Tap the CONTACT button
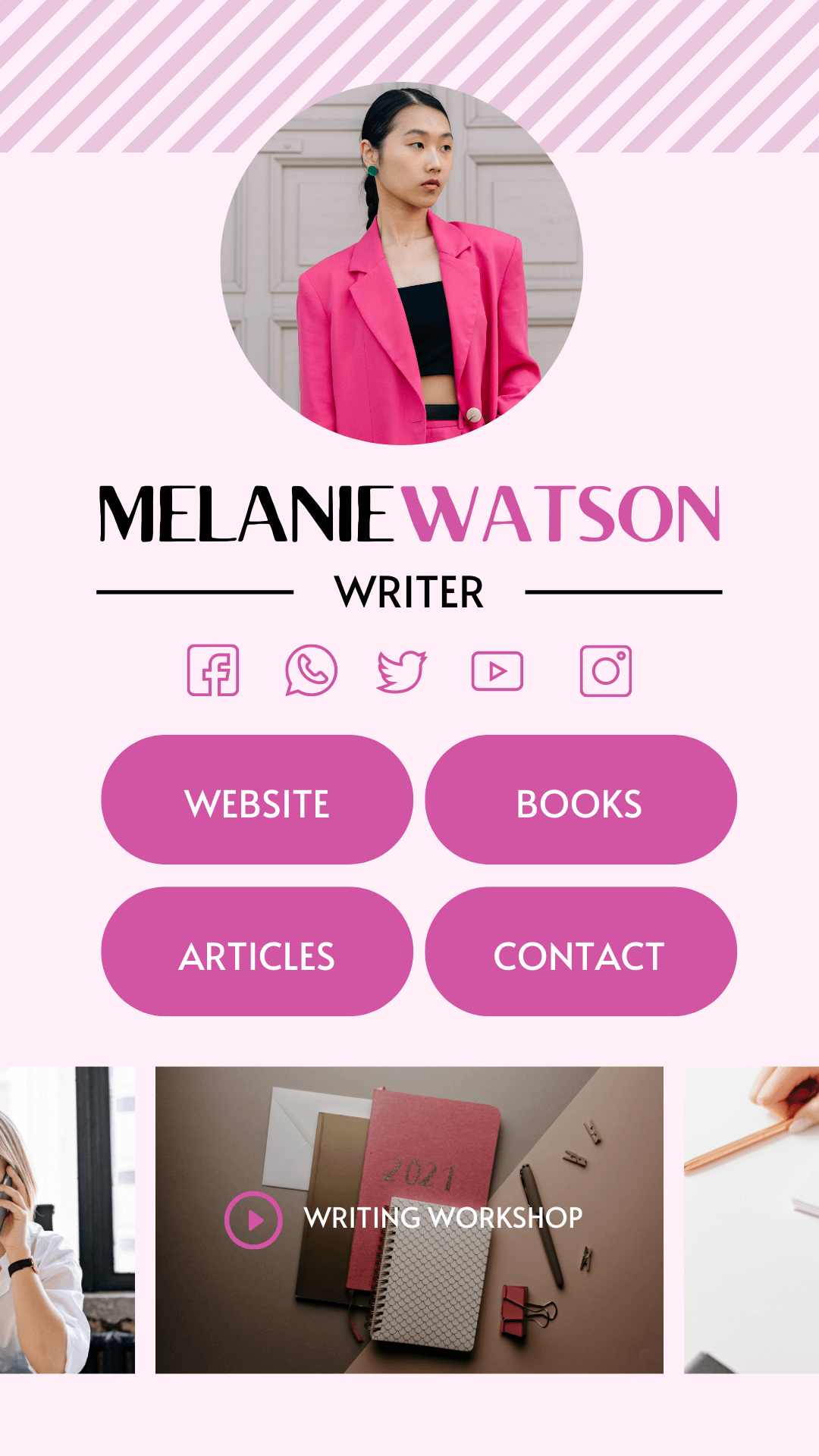 pyautogui.click(x=581, y=952)
